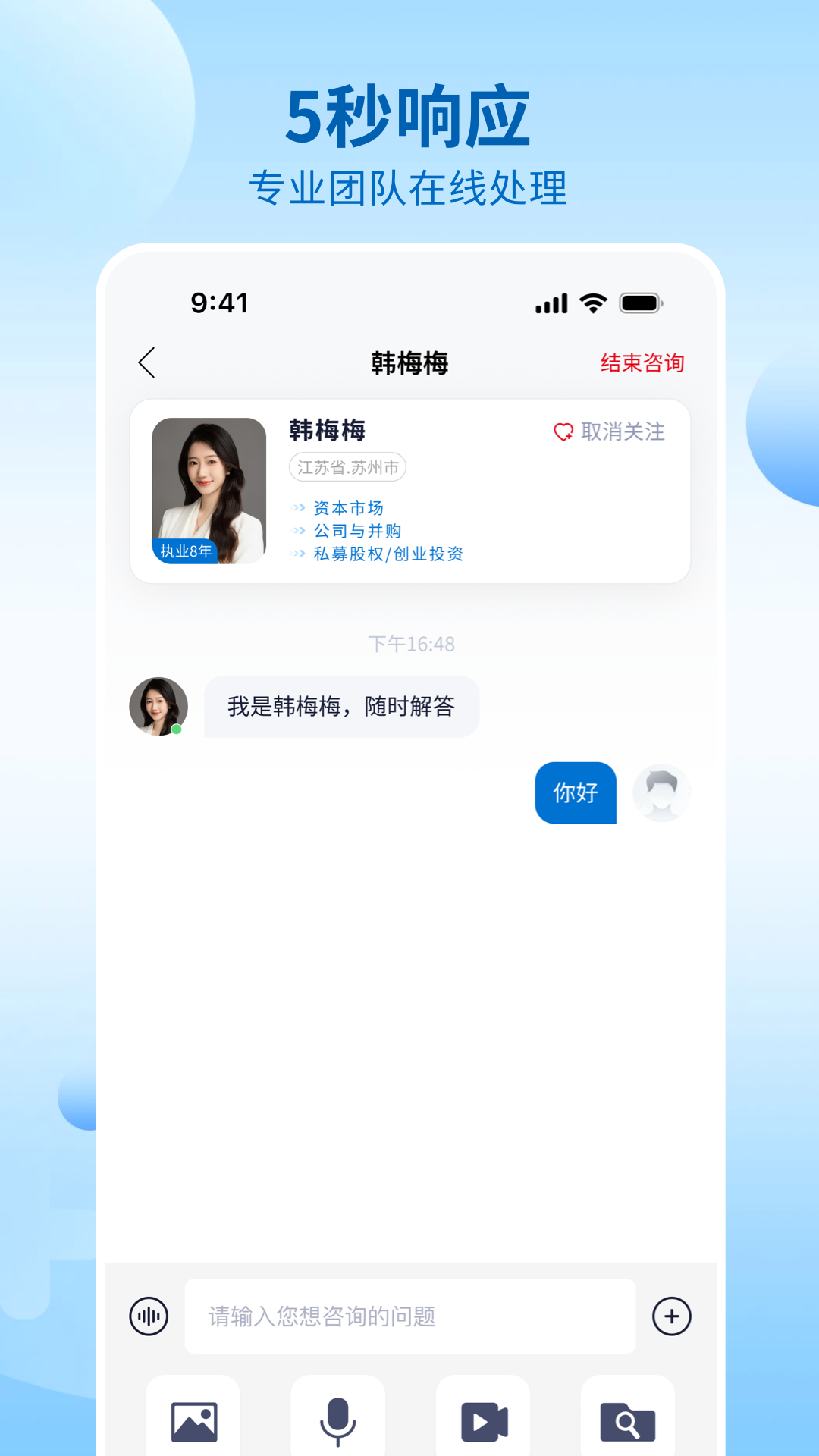Open file search with the folder-search icon
The image size is (819, 1456).
tap(626, 1420)
